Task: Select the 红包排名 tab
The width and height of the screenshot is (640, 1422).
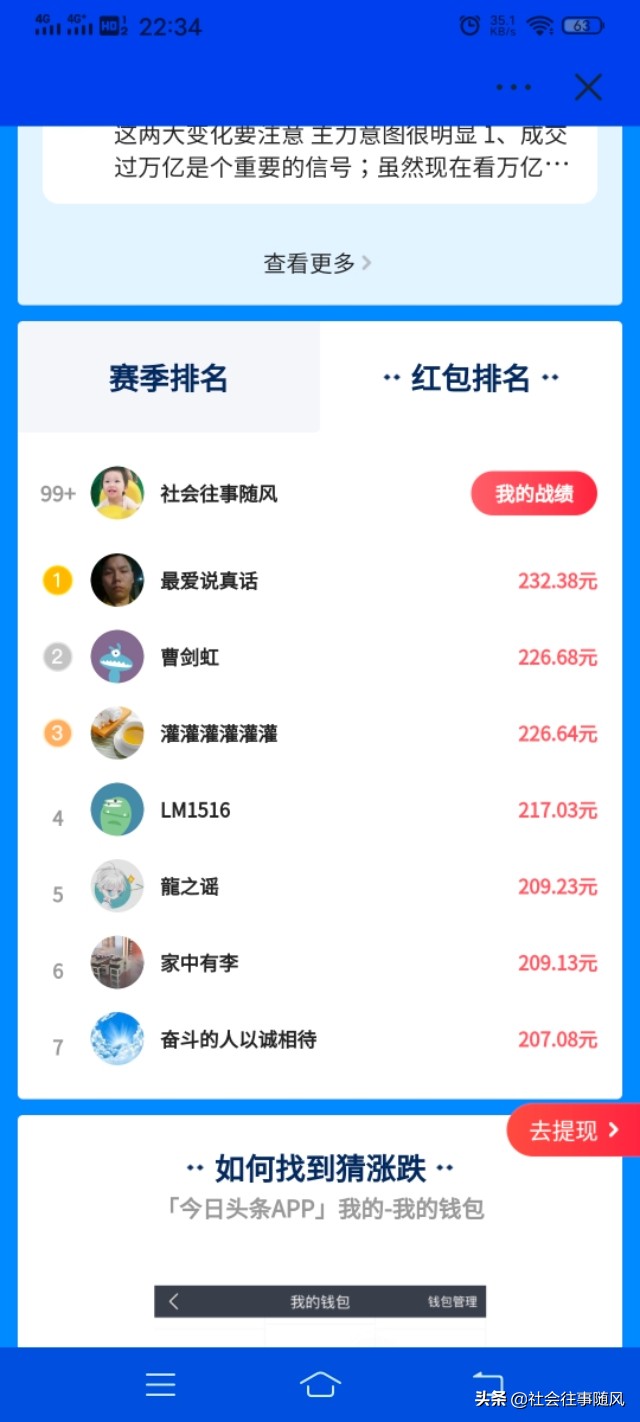Action: 470,378
